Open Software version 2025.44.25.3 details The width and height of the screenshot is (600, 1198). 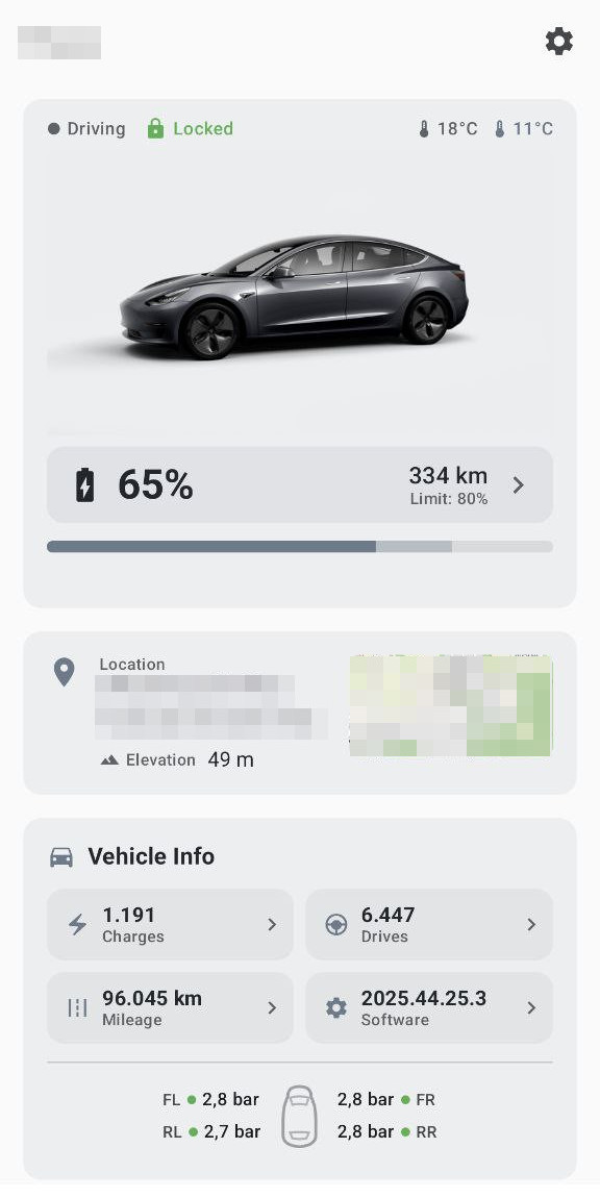(428, 1008)
